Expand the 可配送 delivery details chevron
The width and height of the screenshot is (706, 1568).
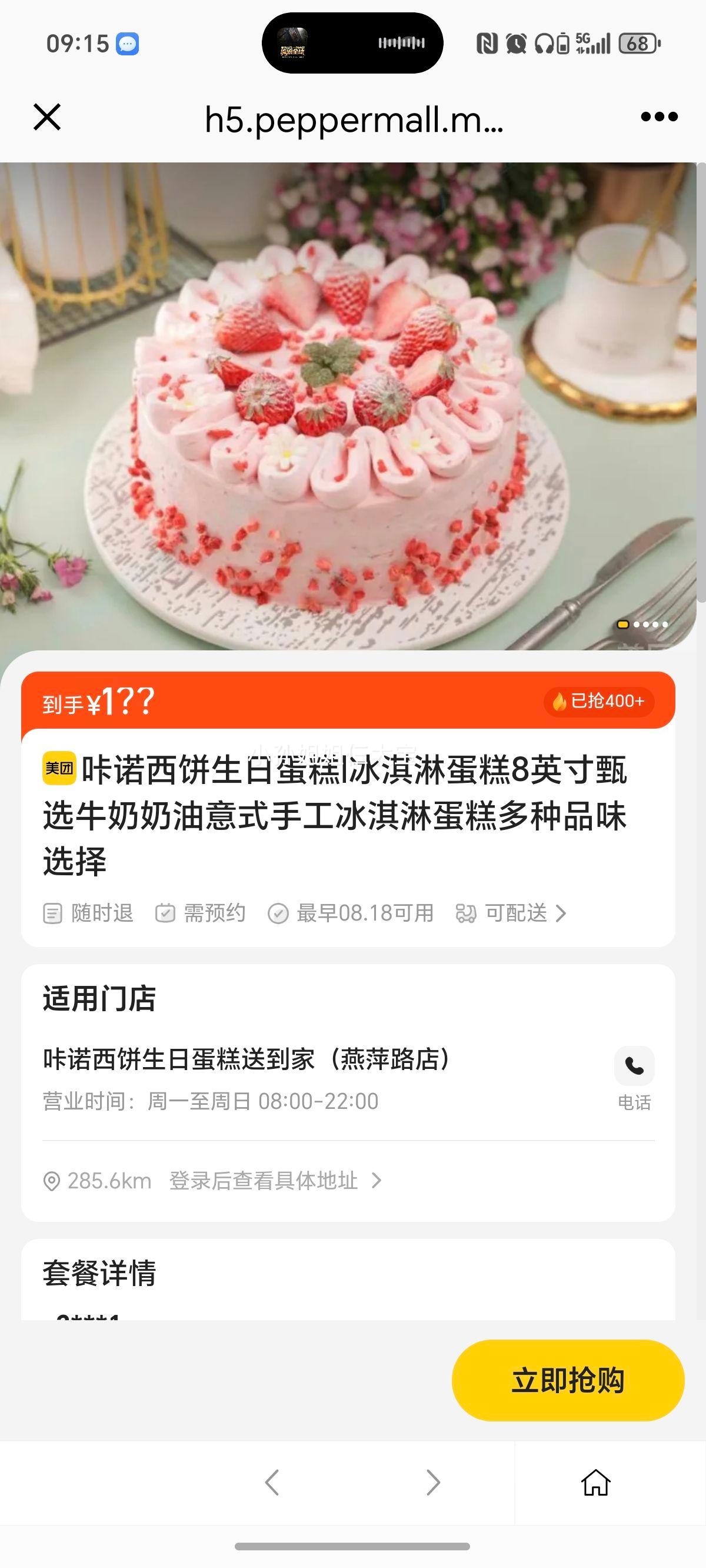coord(561,913)
